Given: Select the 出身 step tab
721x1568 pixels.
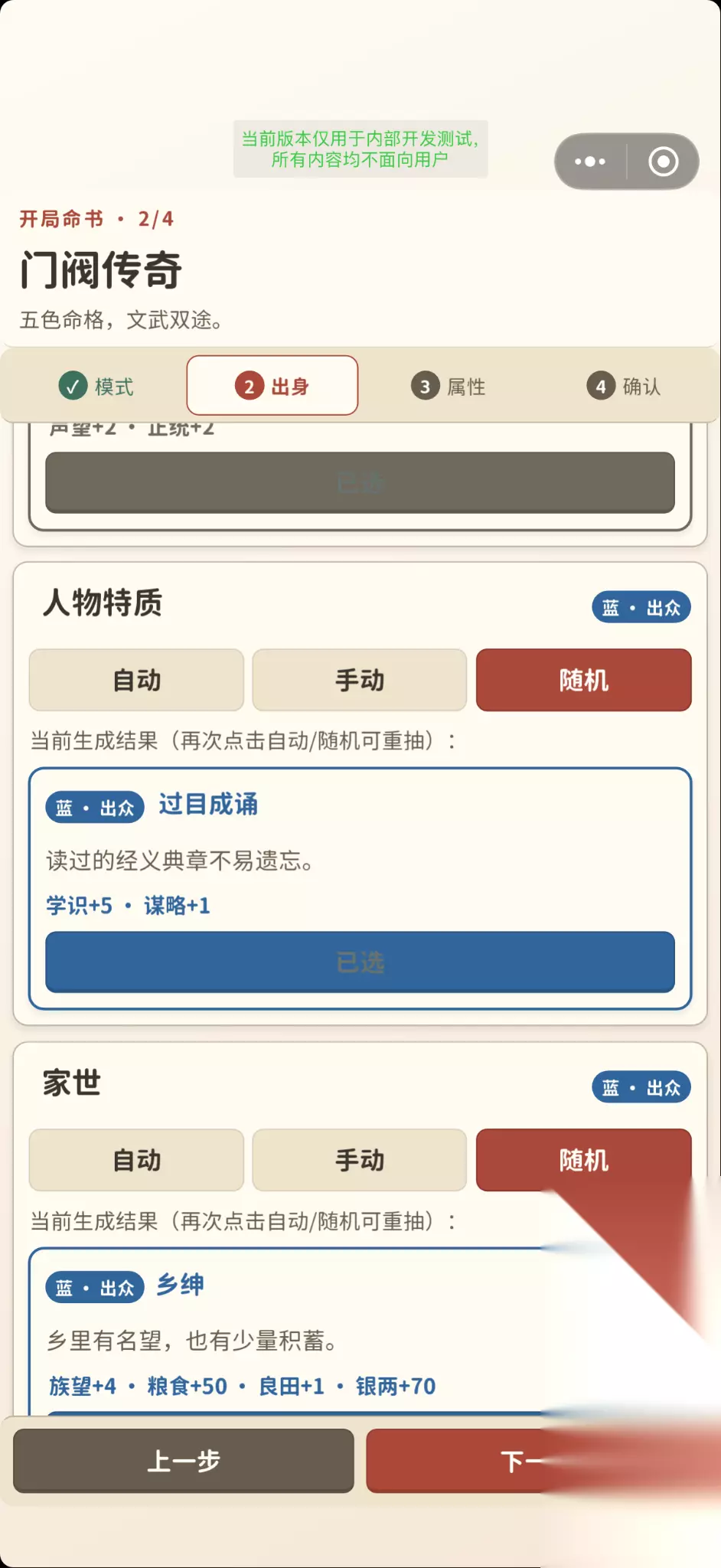Looking at the screenshot, I should pyautogui.click(x=272, y=386).
